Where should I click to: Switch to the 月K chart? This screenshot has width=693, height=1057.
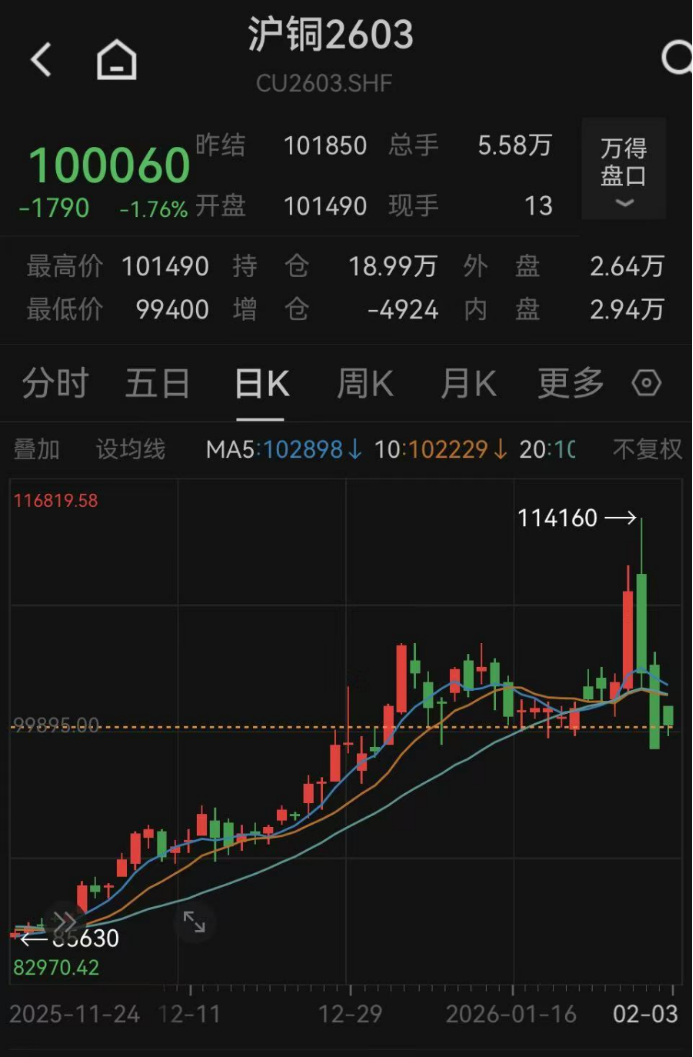point(468,384)
